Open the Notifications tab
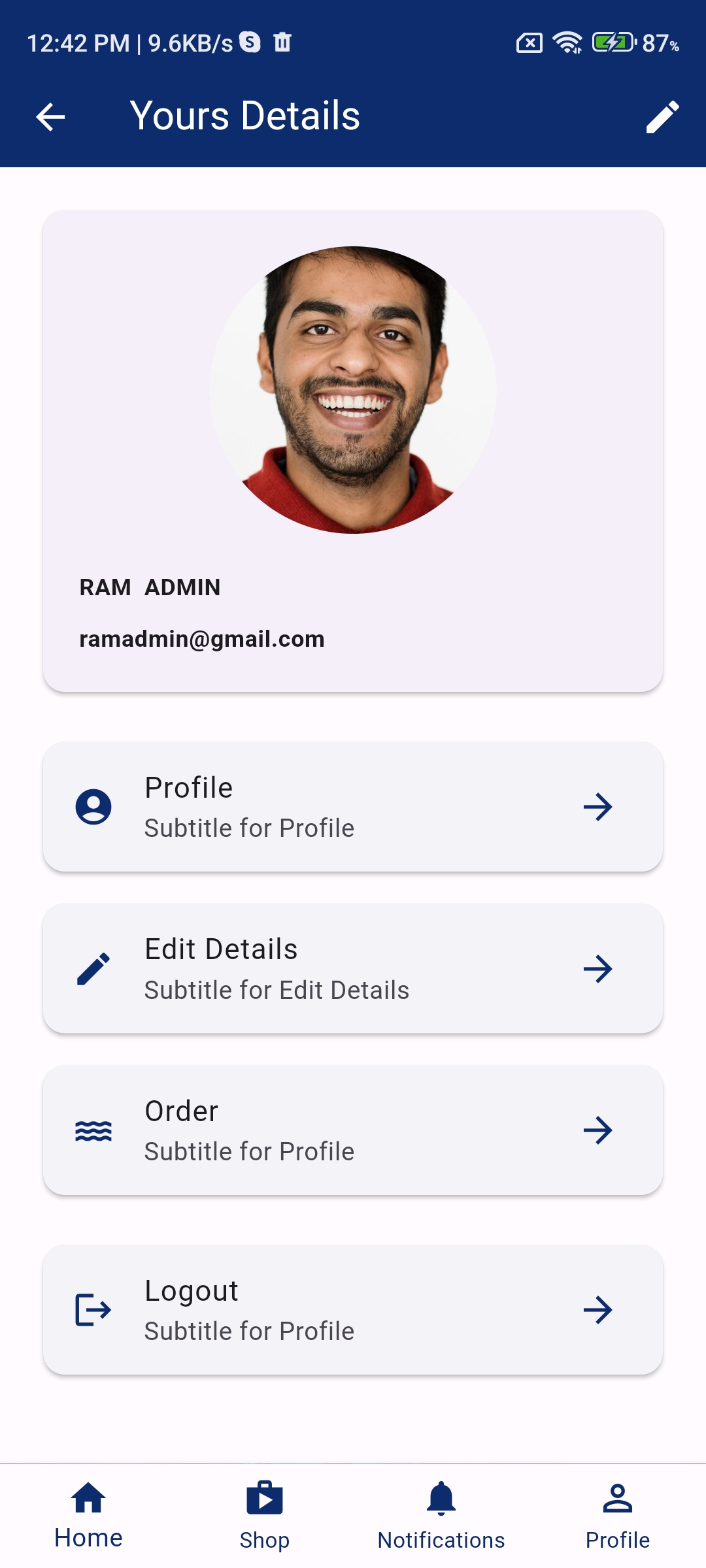Image resolution: width=706 pixels, height=1568 pixels. pyautogui.click(x=441, y=1516)
